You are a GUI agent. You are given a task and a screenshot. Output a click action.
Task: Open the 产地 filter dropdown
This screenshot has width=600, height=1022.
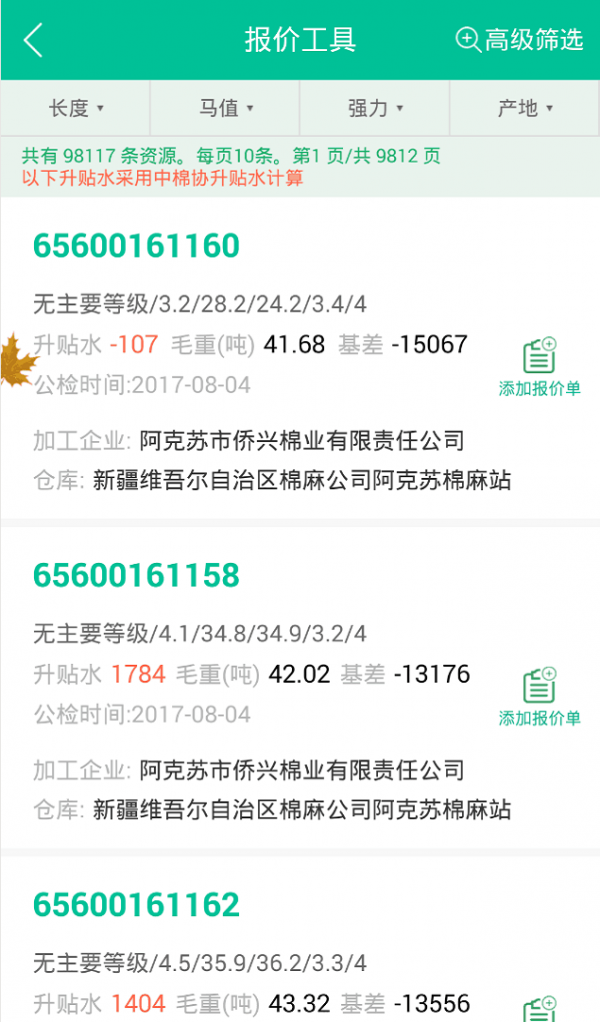525,108
